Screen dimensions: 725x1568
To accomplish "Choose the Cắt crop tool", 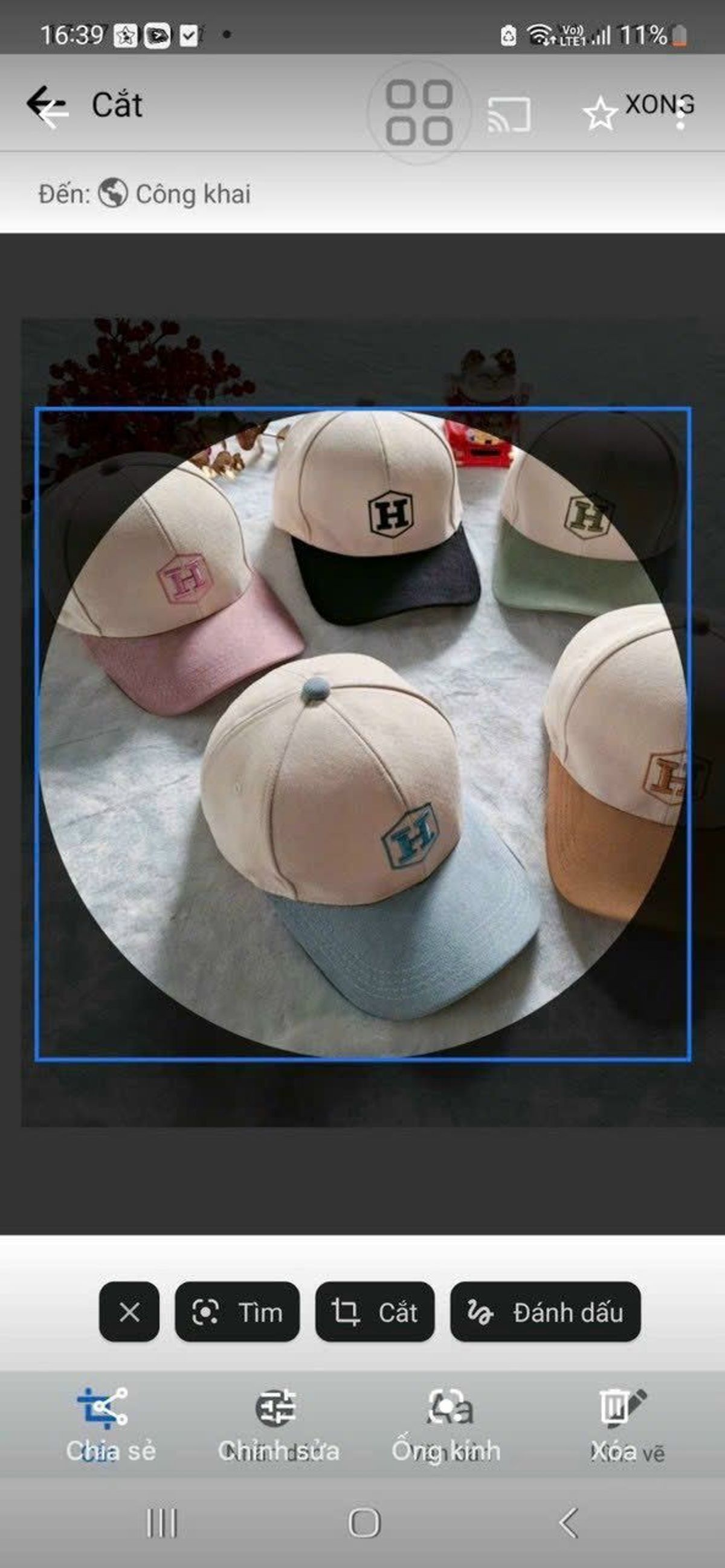I will [375, 1312].
